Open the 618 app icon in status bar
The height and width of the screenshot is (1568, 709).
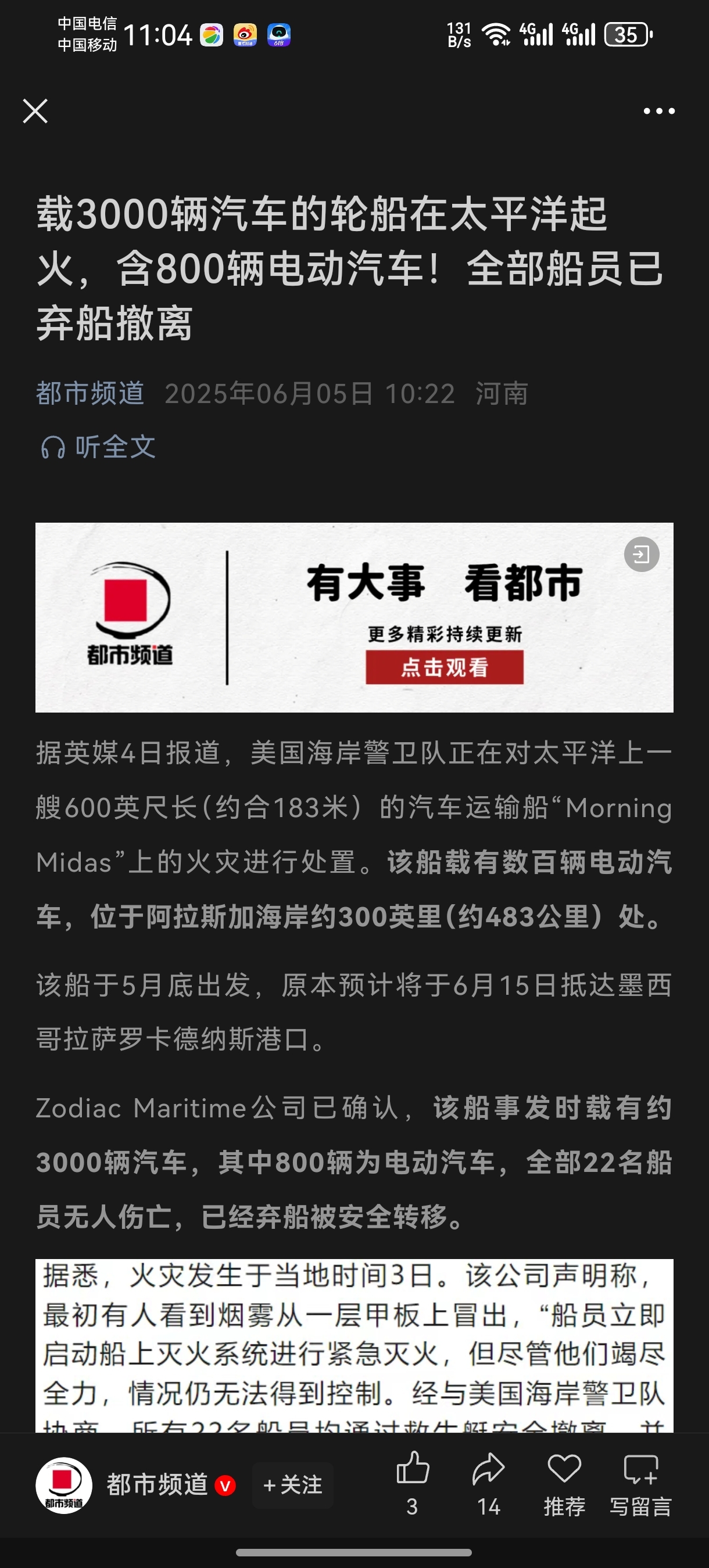(278, 36)
